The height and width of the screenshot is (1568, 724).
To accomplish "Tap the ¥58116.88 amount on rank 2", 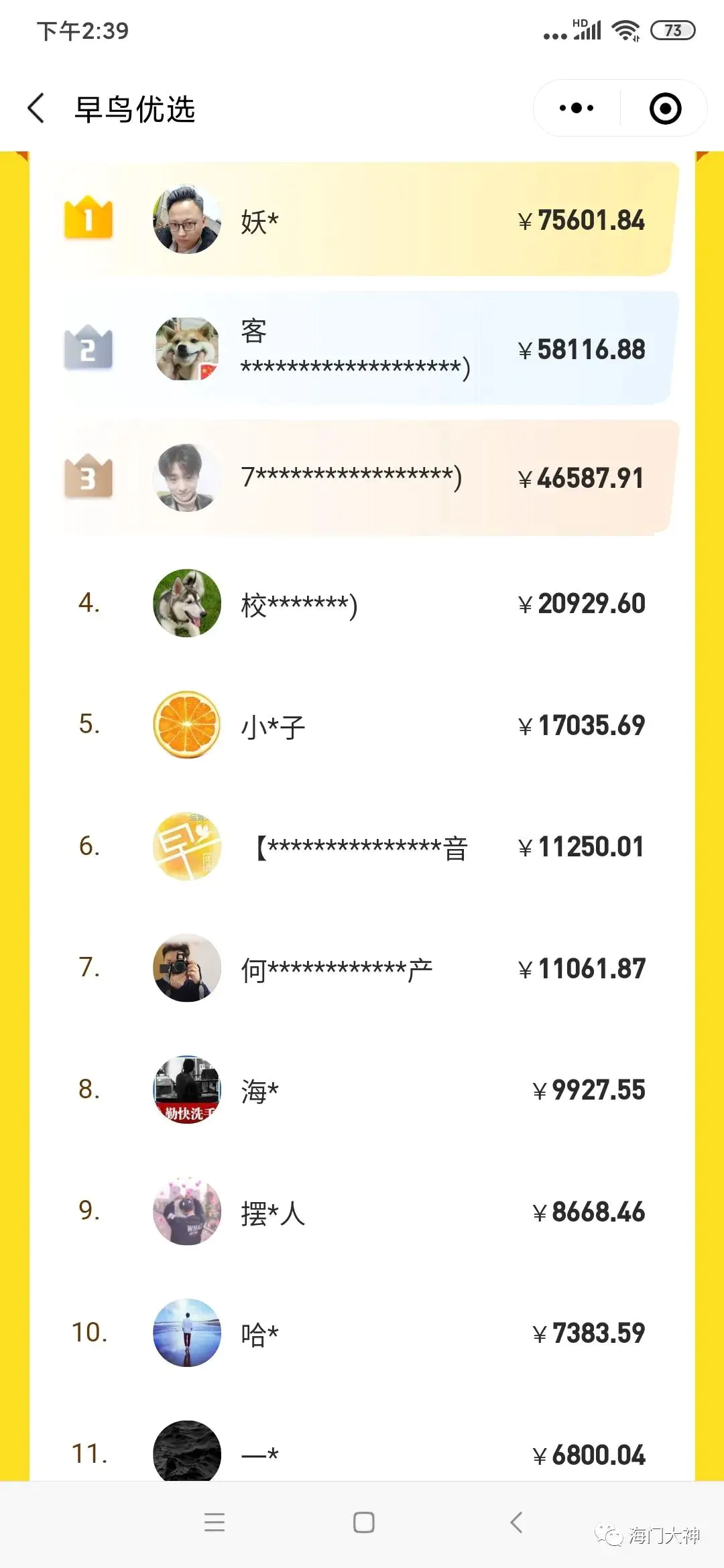I will [x=582, y=348].
